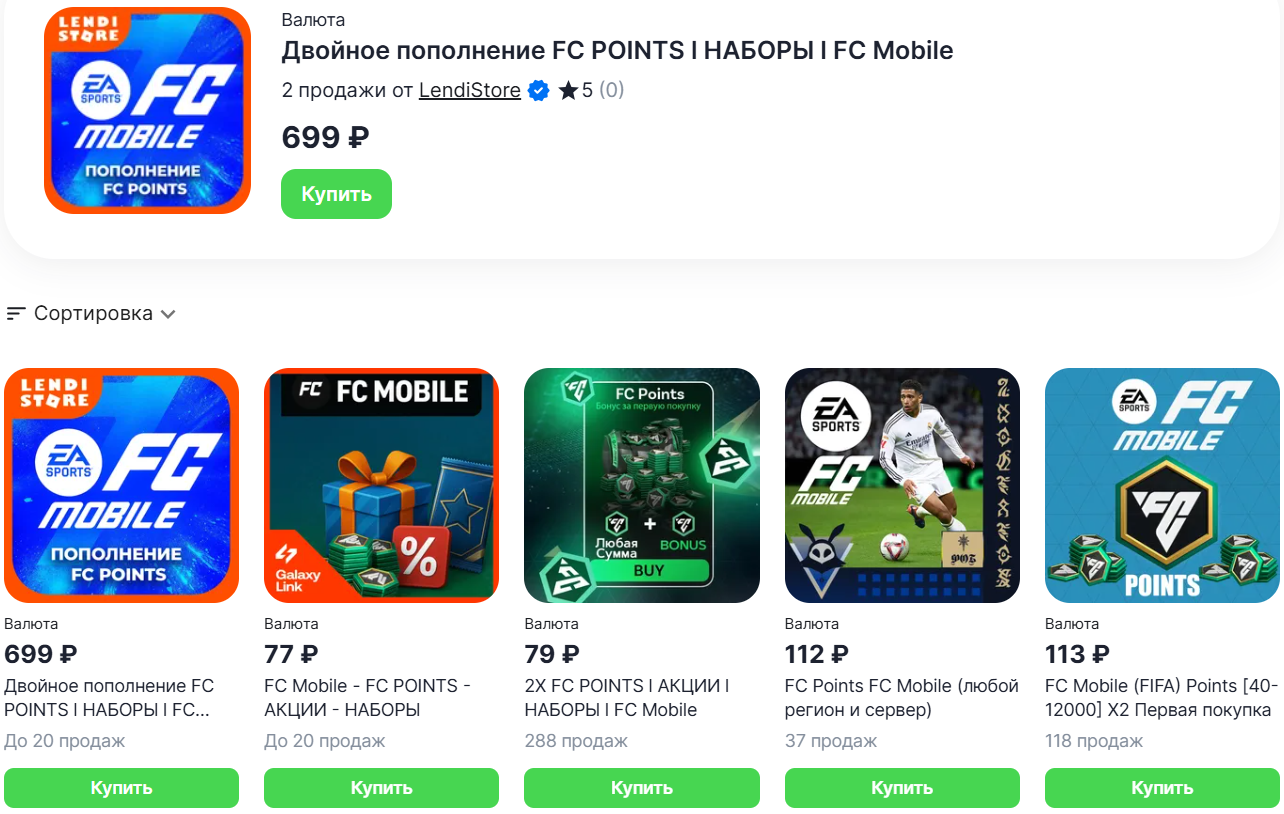Open the 113 ₽ FC Mobile Points card
The width and height of the screenshot is (1284, 814).
click(1162, 485)
